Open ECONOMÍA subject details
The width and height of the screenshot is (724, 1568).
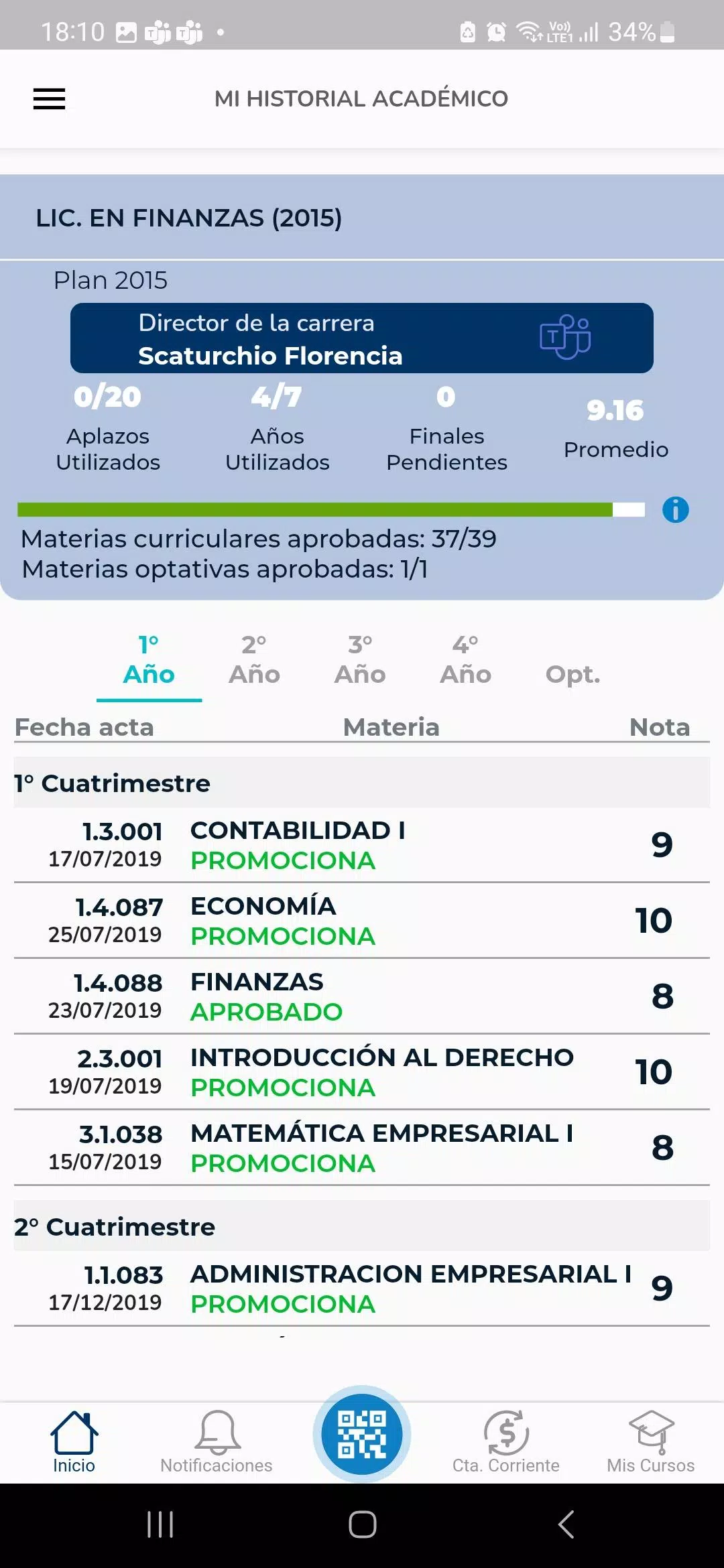(x=362, y=920)
